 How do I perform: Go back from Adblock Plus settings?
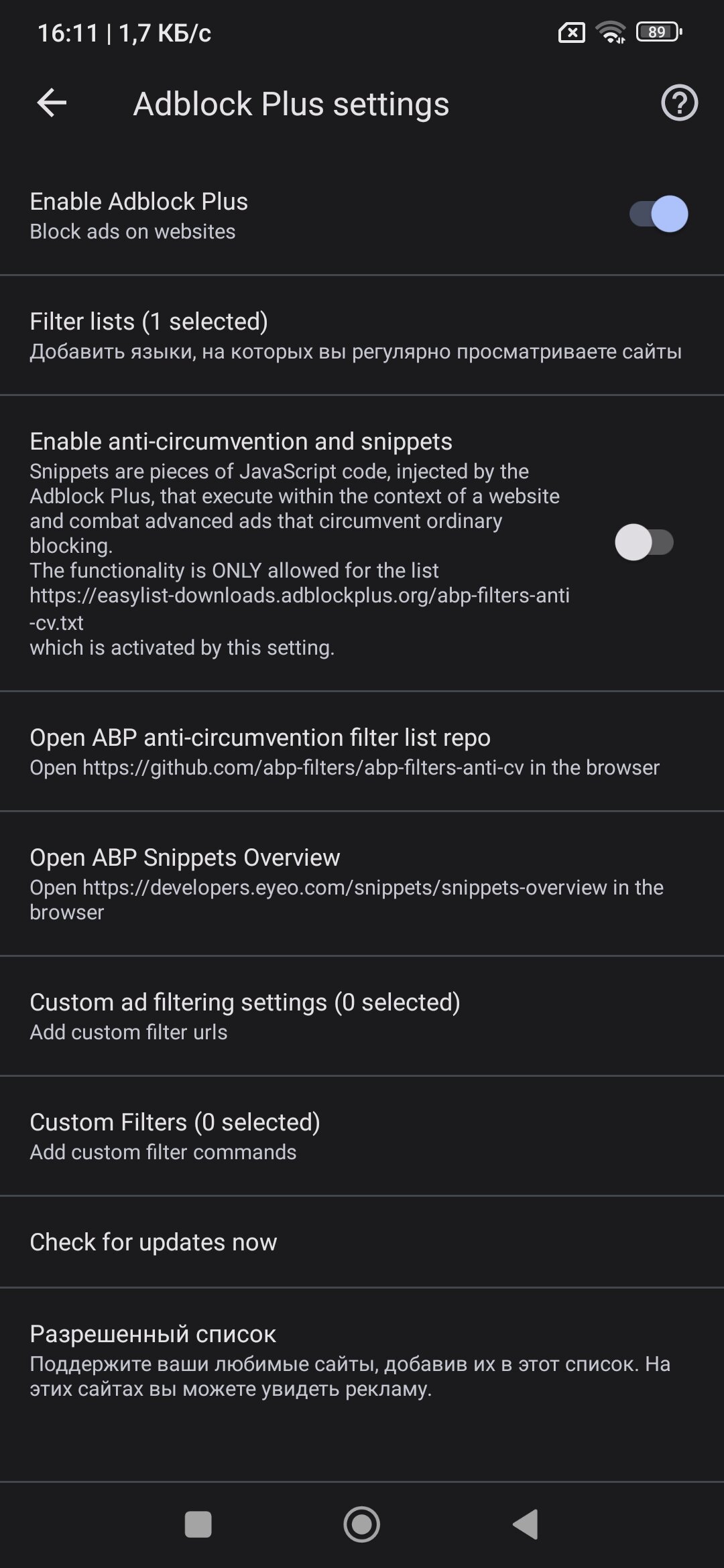(52, 103)
